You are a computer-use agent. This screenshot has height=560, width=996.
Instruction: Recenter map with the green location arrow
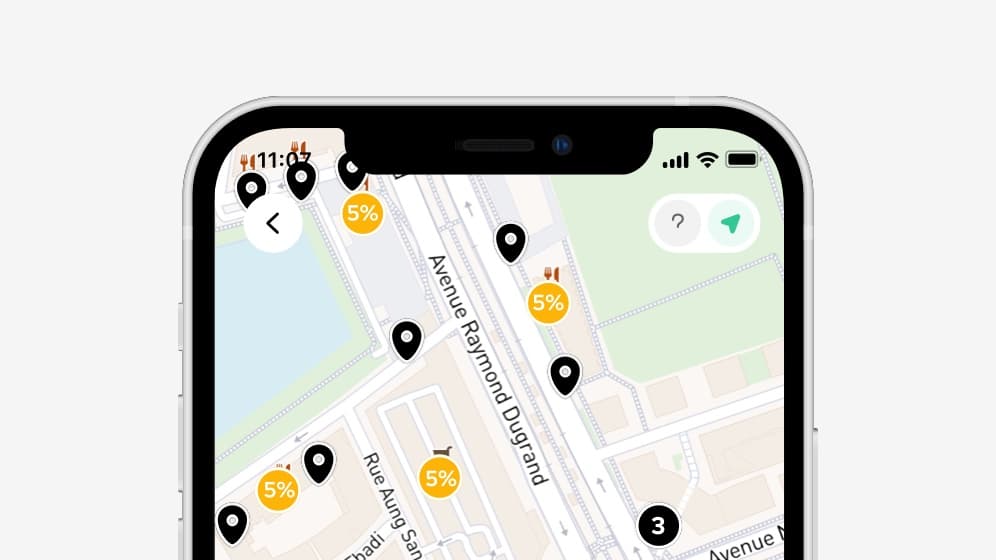pyautogui.click(x=731, y=223)
